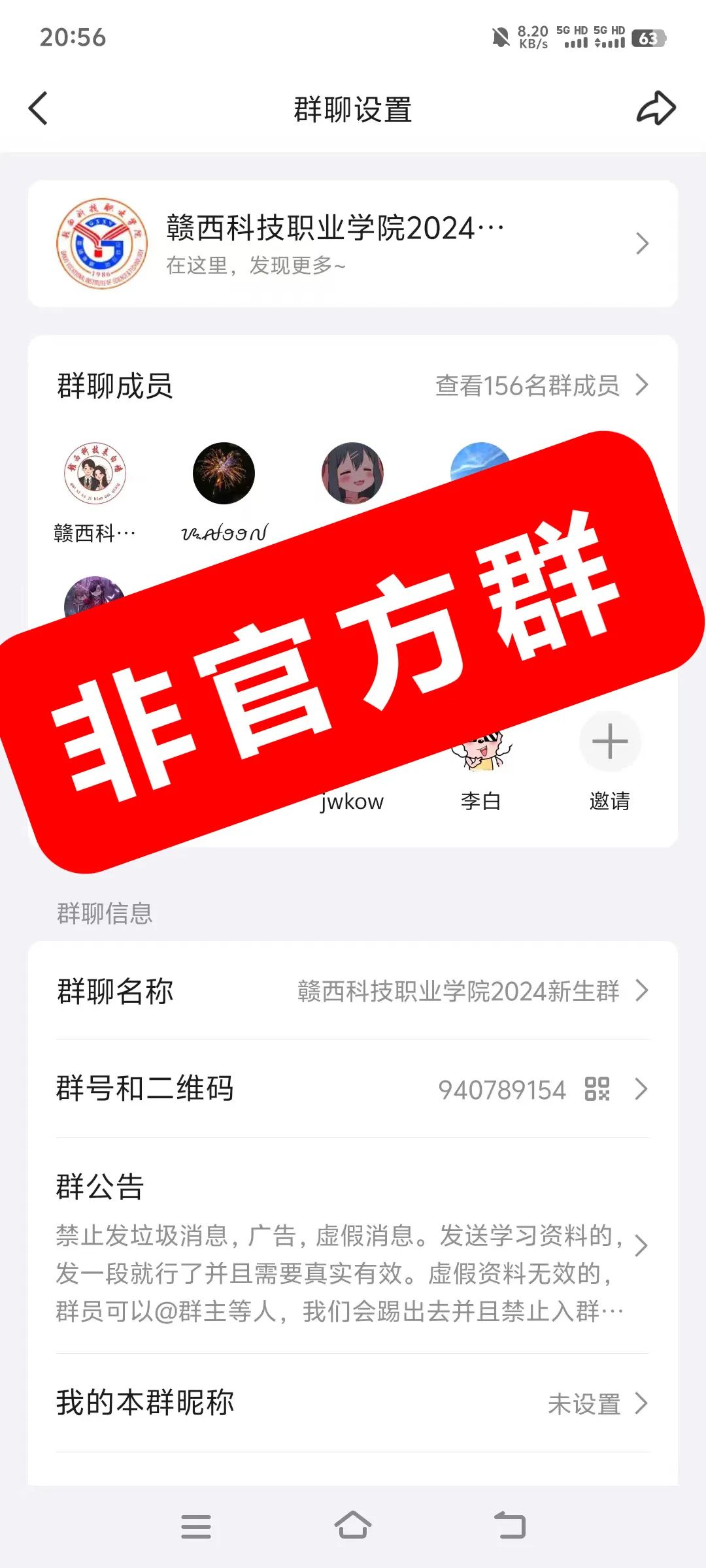Image resolution: width=706 pixels, height=1568 pixels.
Task: Open recent apps from the navigation bar
Action: pyautogui.click(x=195, y=1526)
